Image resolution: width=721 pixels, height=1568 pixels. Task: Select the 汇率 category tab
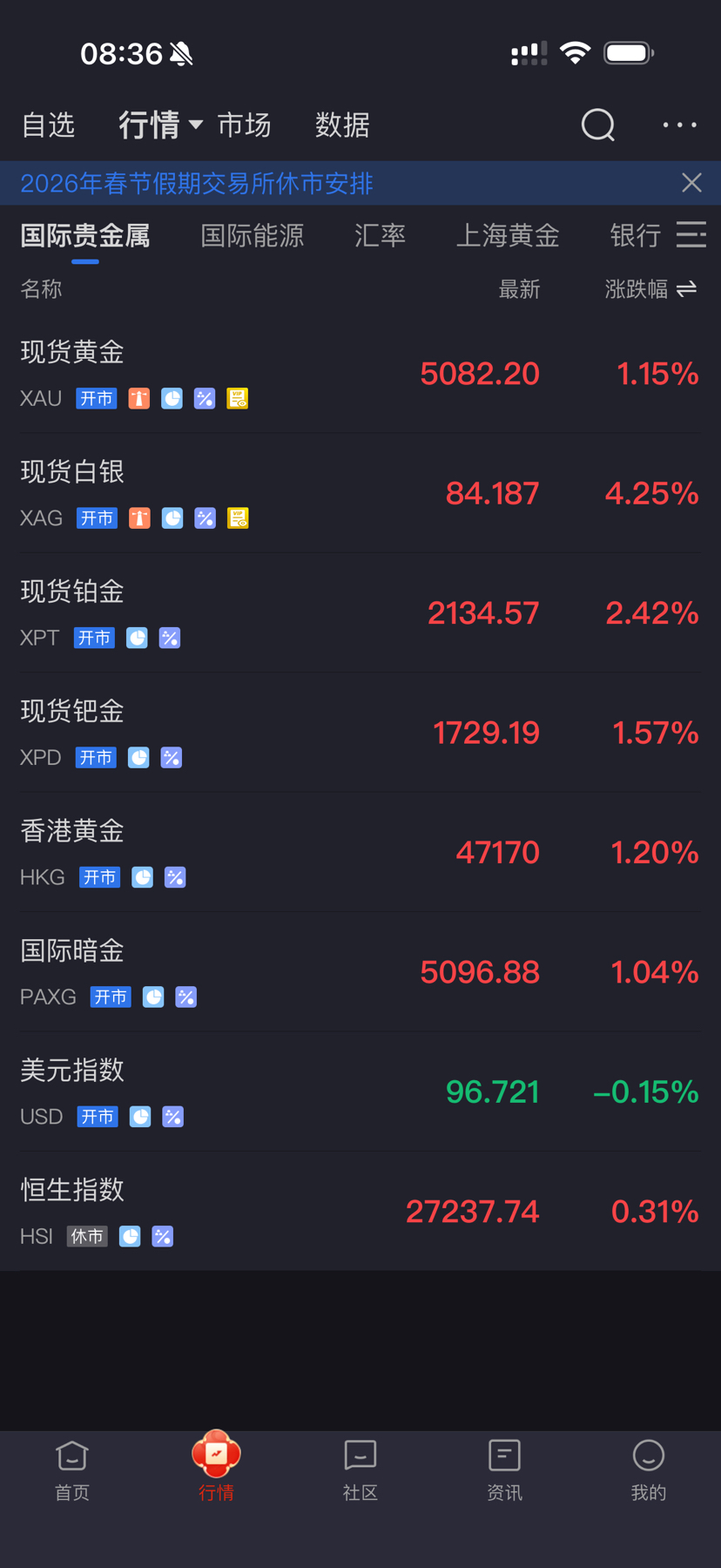381,235
